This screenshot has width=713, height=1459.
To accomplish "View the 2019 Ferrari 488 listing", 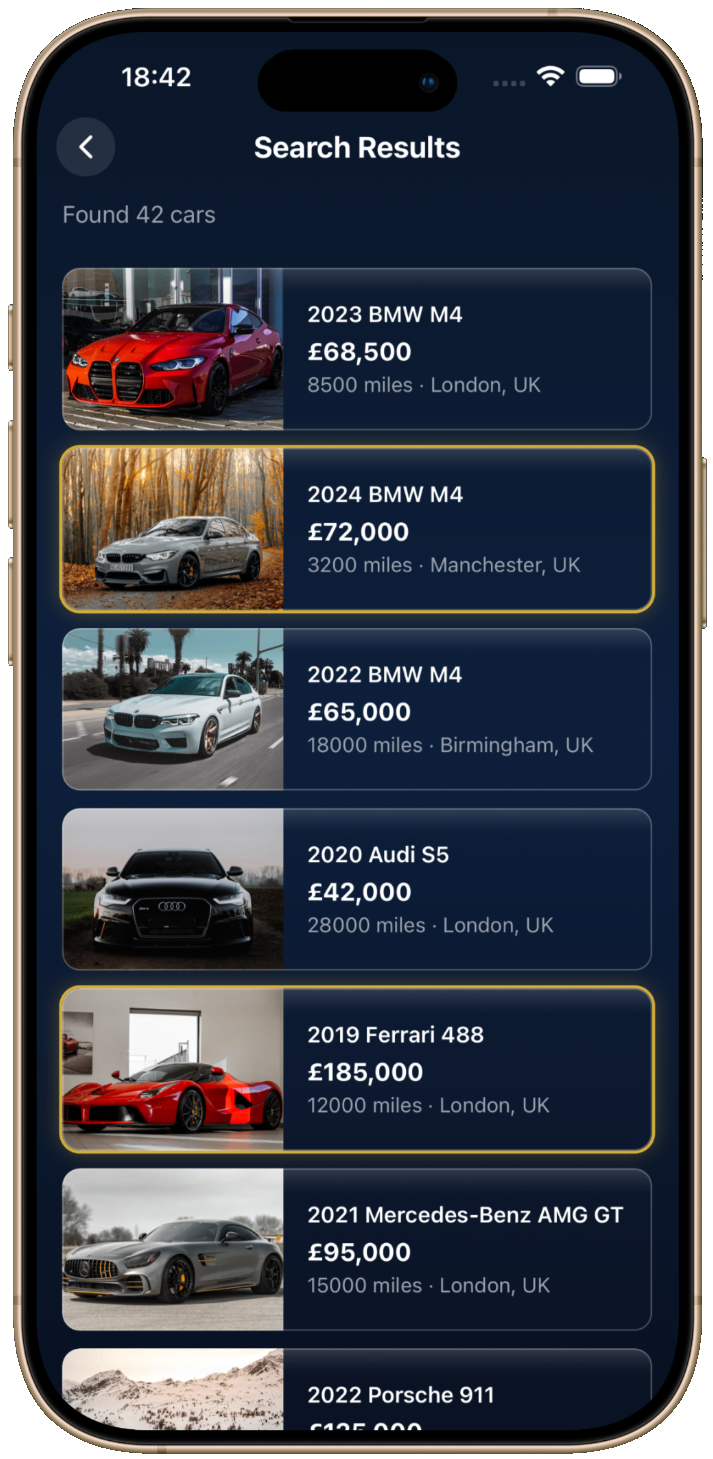I will [357, 1069].
